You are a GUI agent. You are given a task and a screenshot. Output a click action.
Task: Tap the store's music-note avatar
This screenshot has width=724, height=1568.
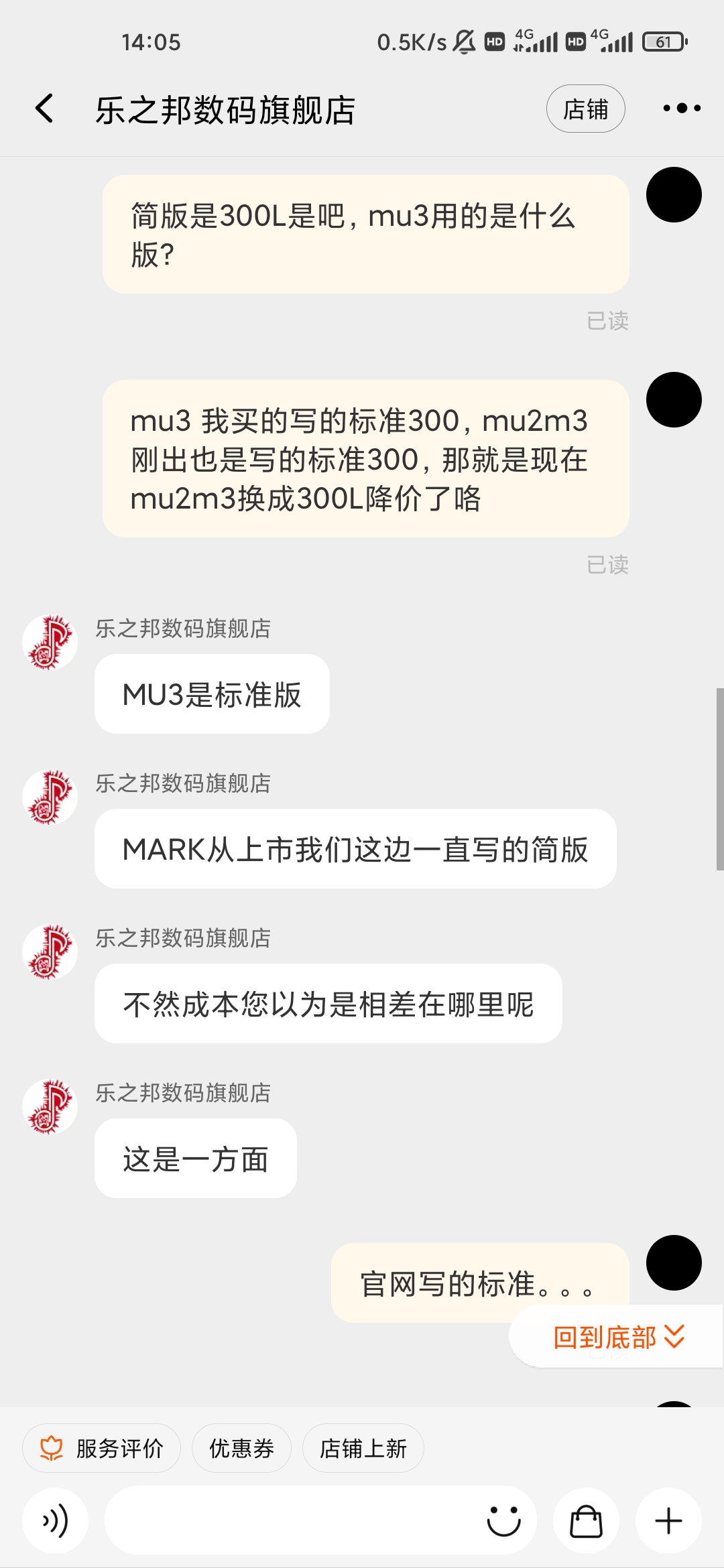50,641
